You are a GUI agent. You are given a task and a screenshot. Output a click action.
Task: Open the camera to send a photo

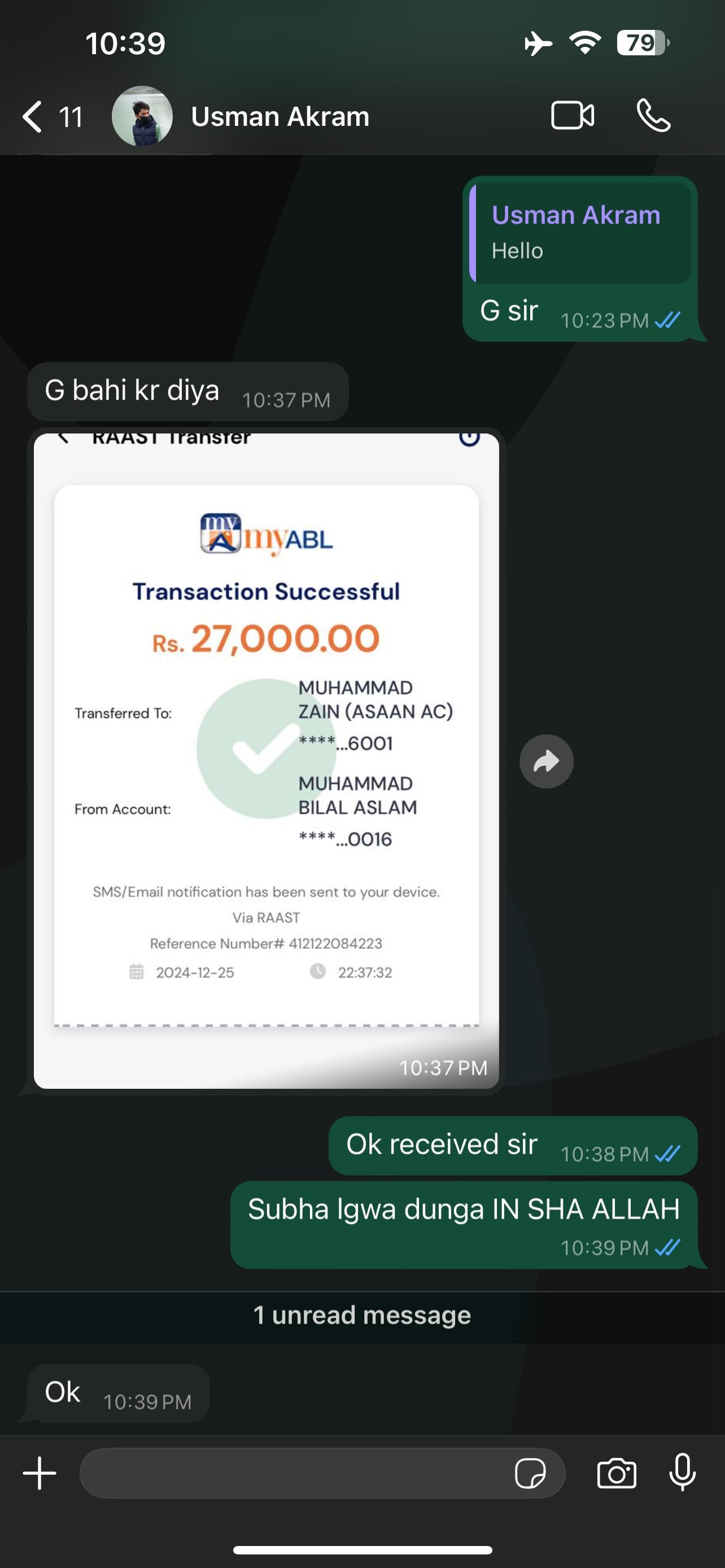coord(616,1474)
